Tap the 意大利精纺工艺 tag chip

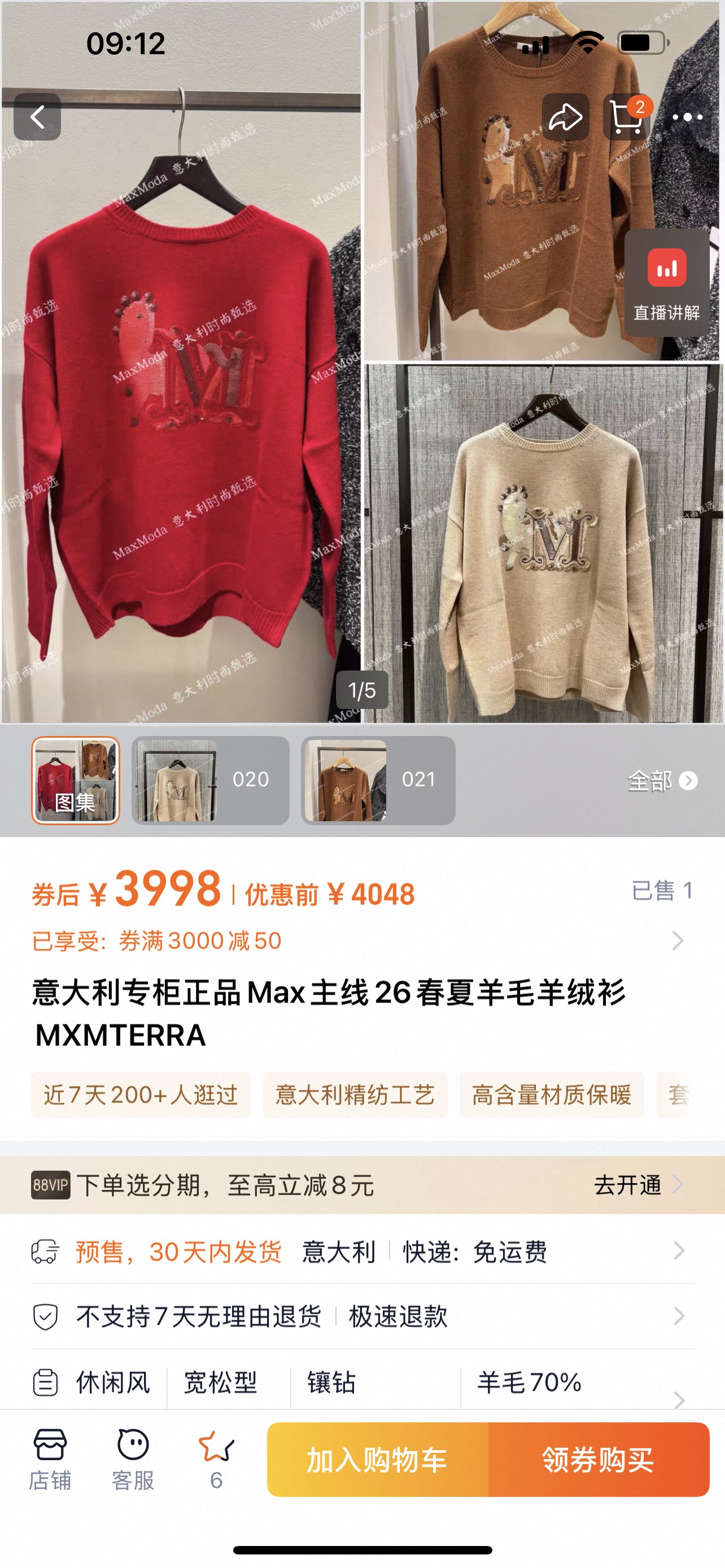(x=355, y=1094)
